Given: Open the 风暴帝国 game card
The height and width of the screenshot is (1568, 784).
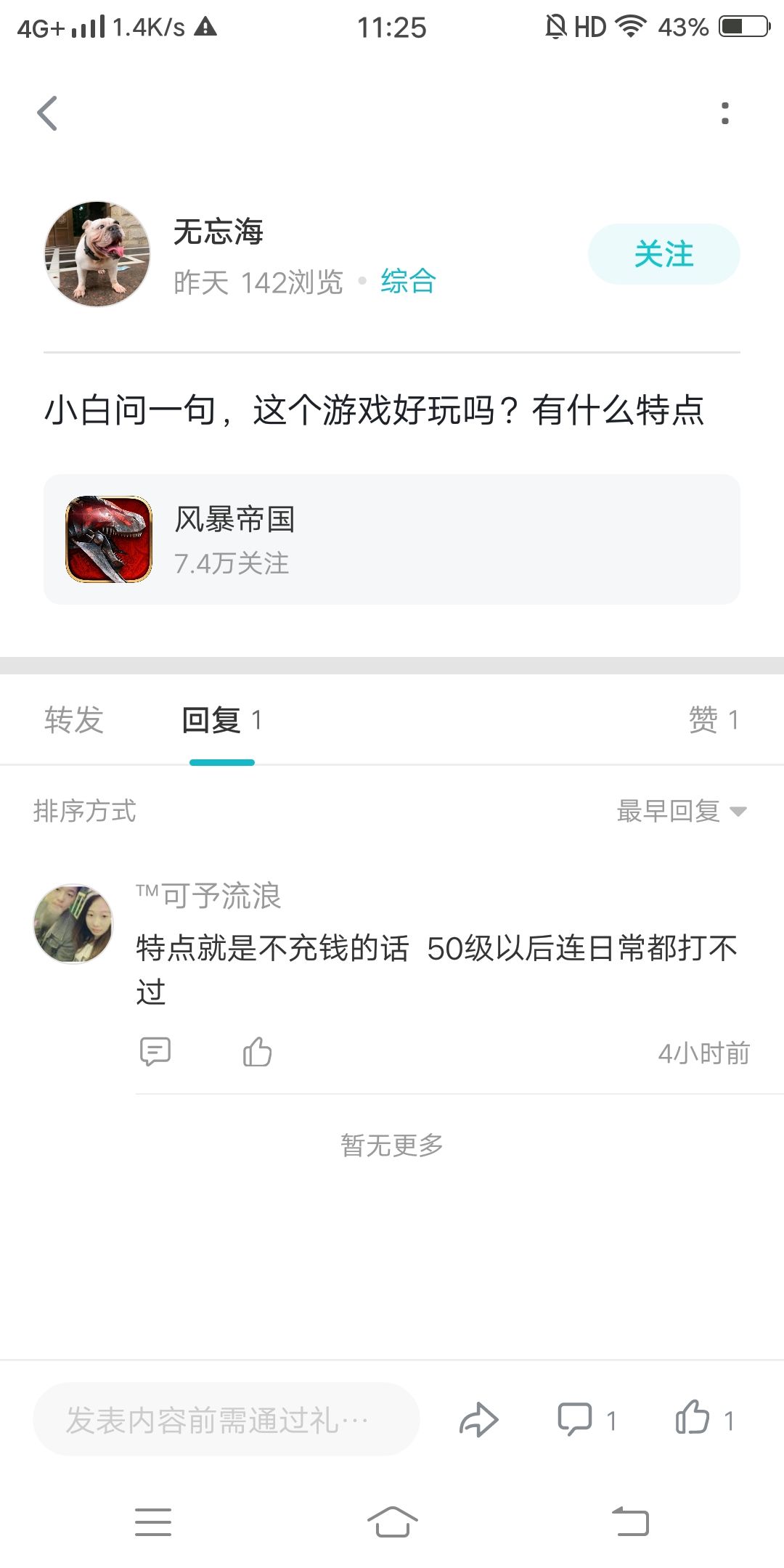Looking at the screenshot, I should 392,539.
